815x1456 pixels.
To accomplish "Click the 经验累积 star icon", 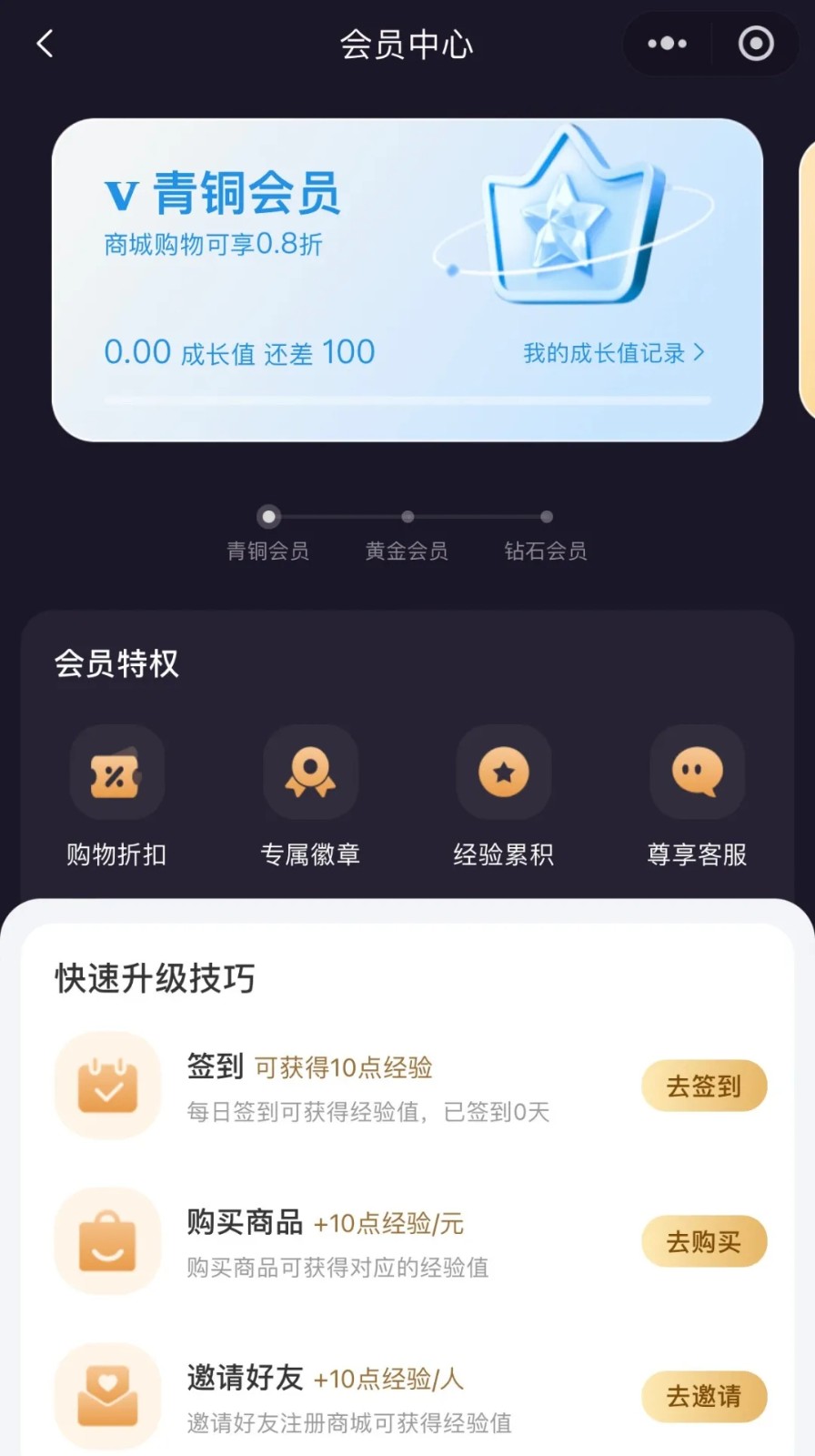I will (504, 772).
